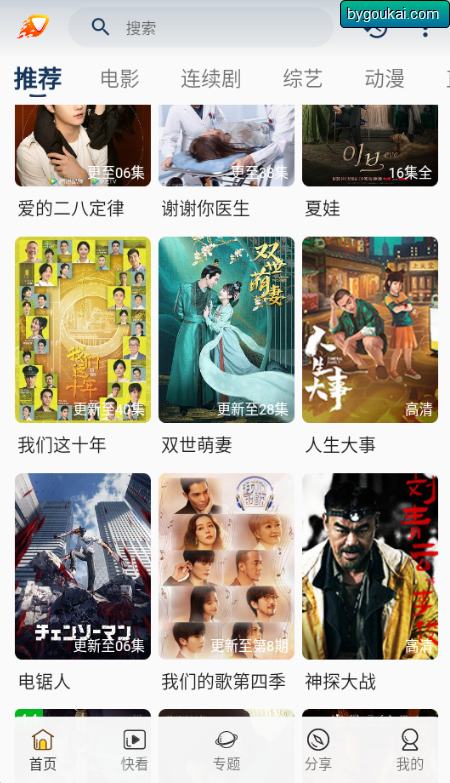Screen dimensions: 450x783
Task: Open the 双世萌妻 poster
Action: 226,330
